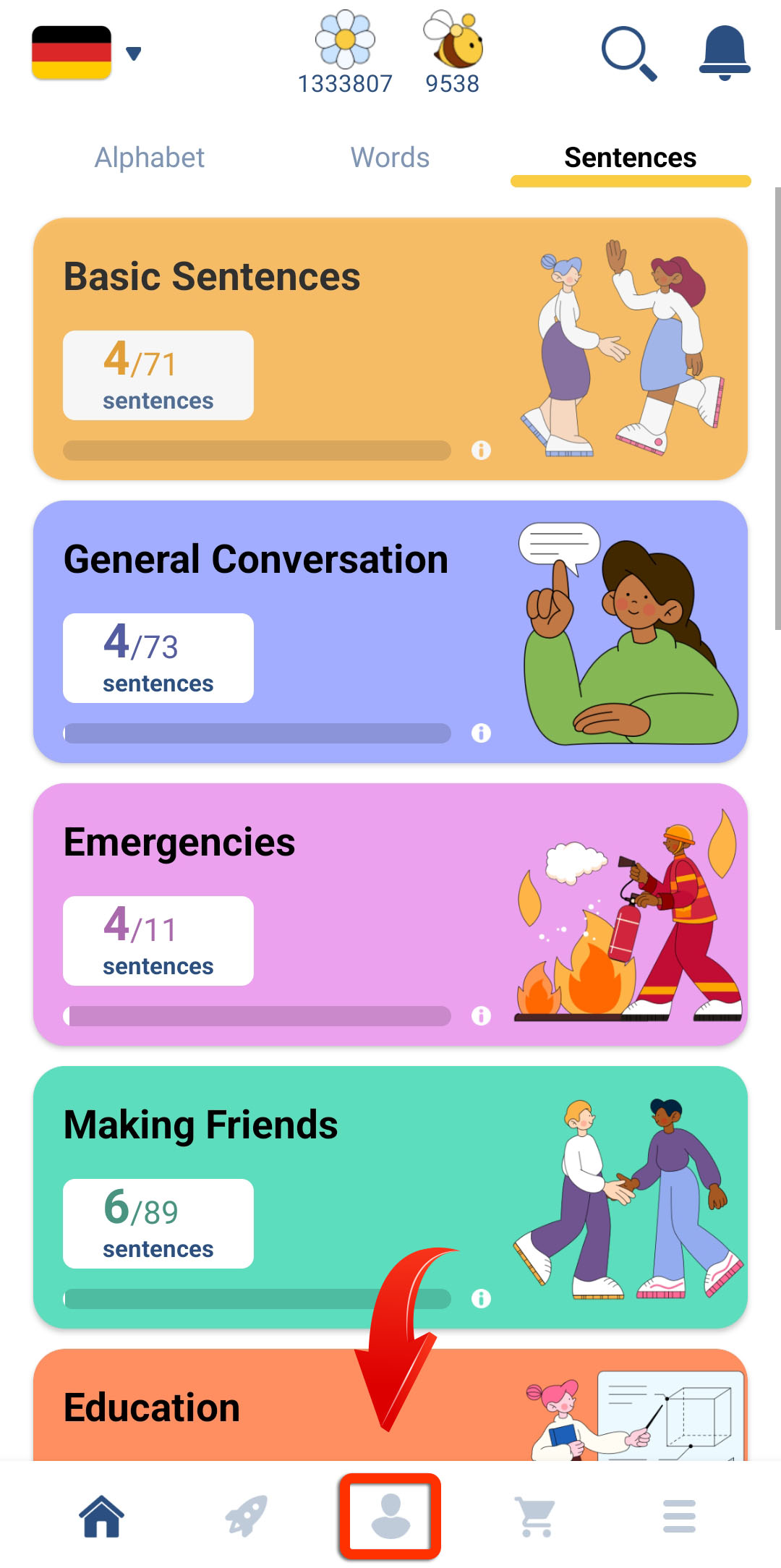Show info for Emergencies progress
This screenshot has width=781, height=1568.
click(x=481, y=1015)
